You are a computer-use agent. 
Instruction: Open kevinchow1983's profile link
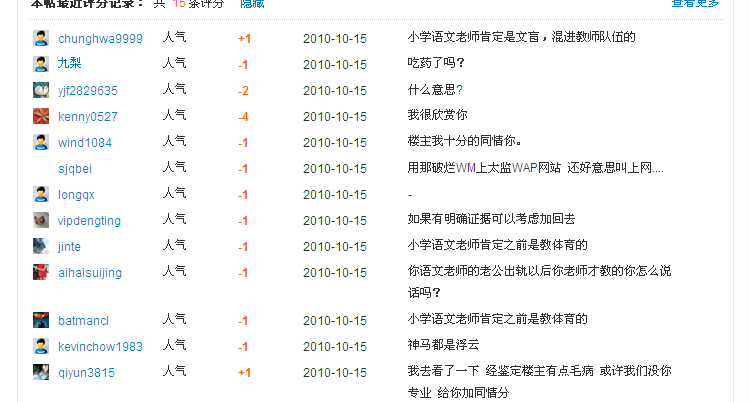[100, 347]
